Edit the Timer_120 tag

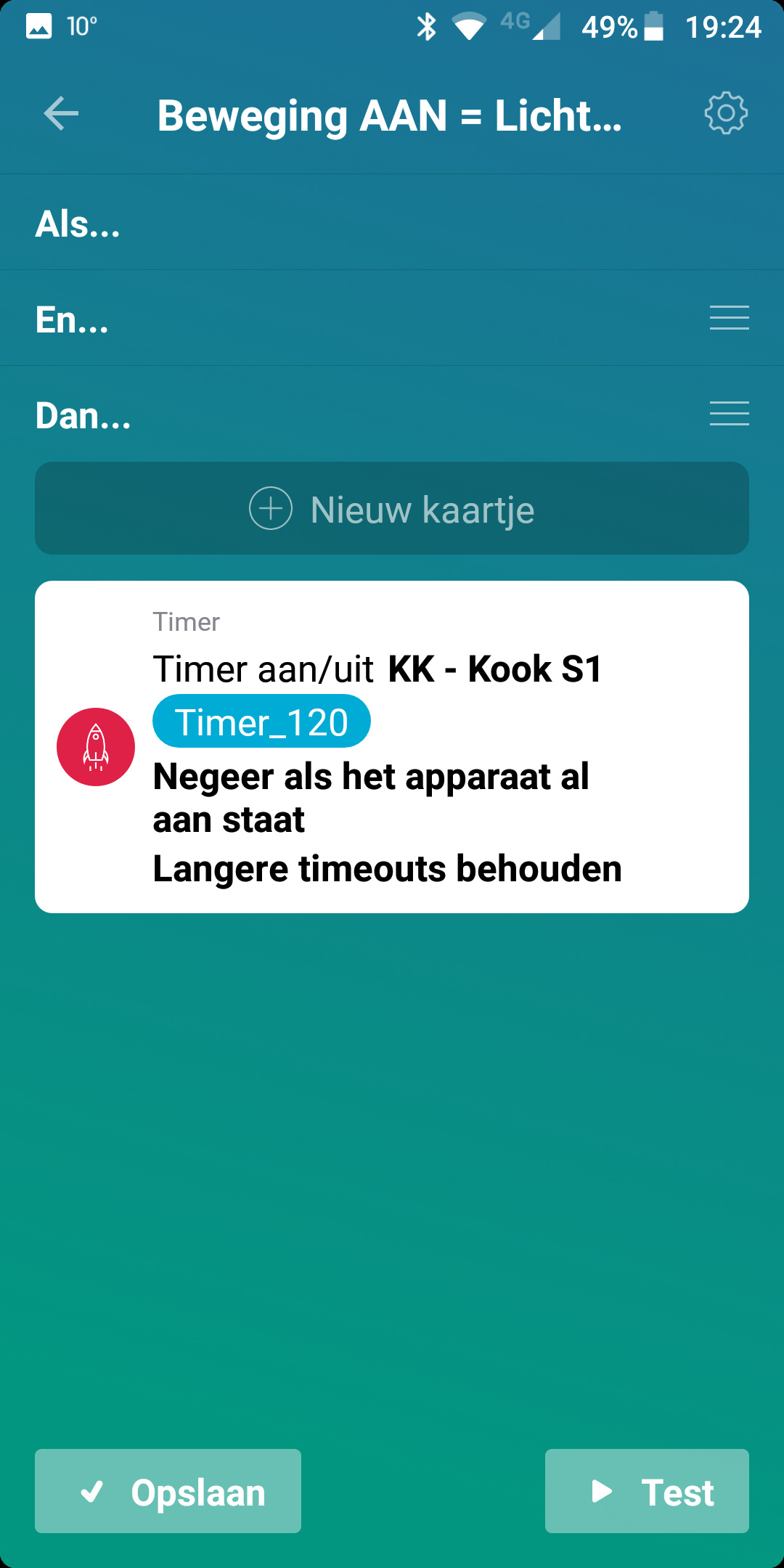click(261, 722)
